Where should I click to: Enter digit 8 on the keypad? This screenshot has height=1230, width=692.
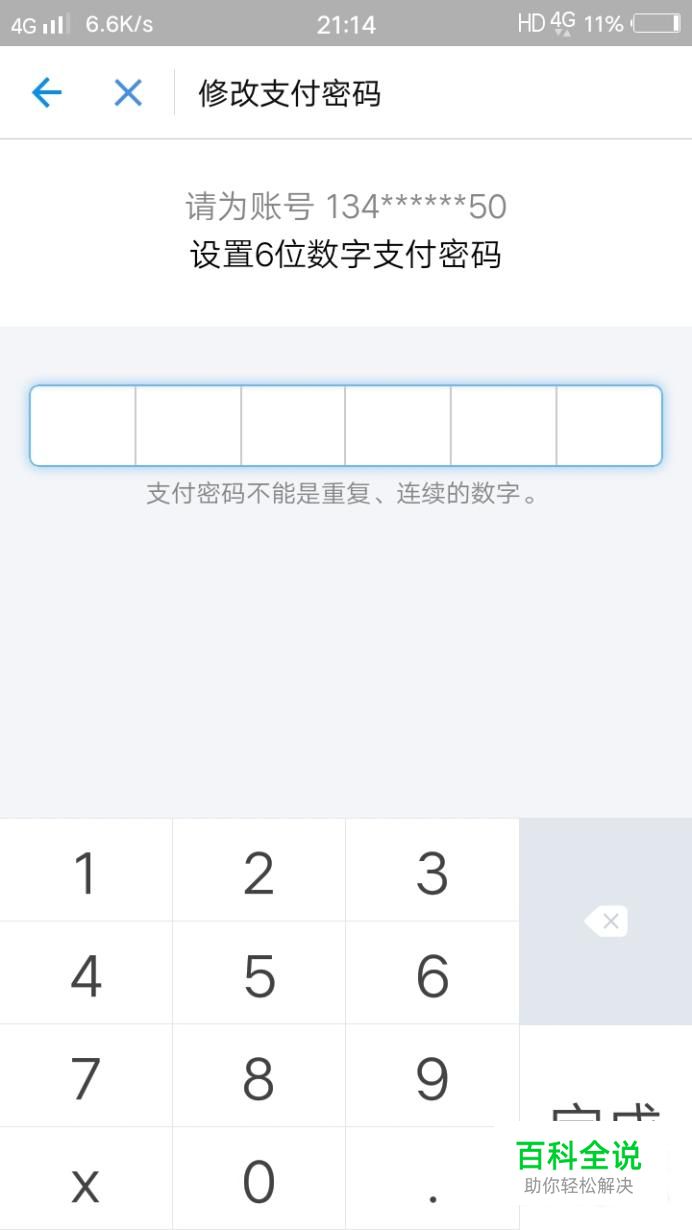259,1078
